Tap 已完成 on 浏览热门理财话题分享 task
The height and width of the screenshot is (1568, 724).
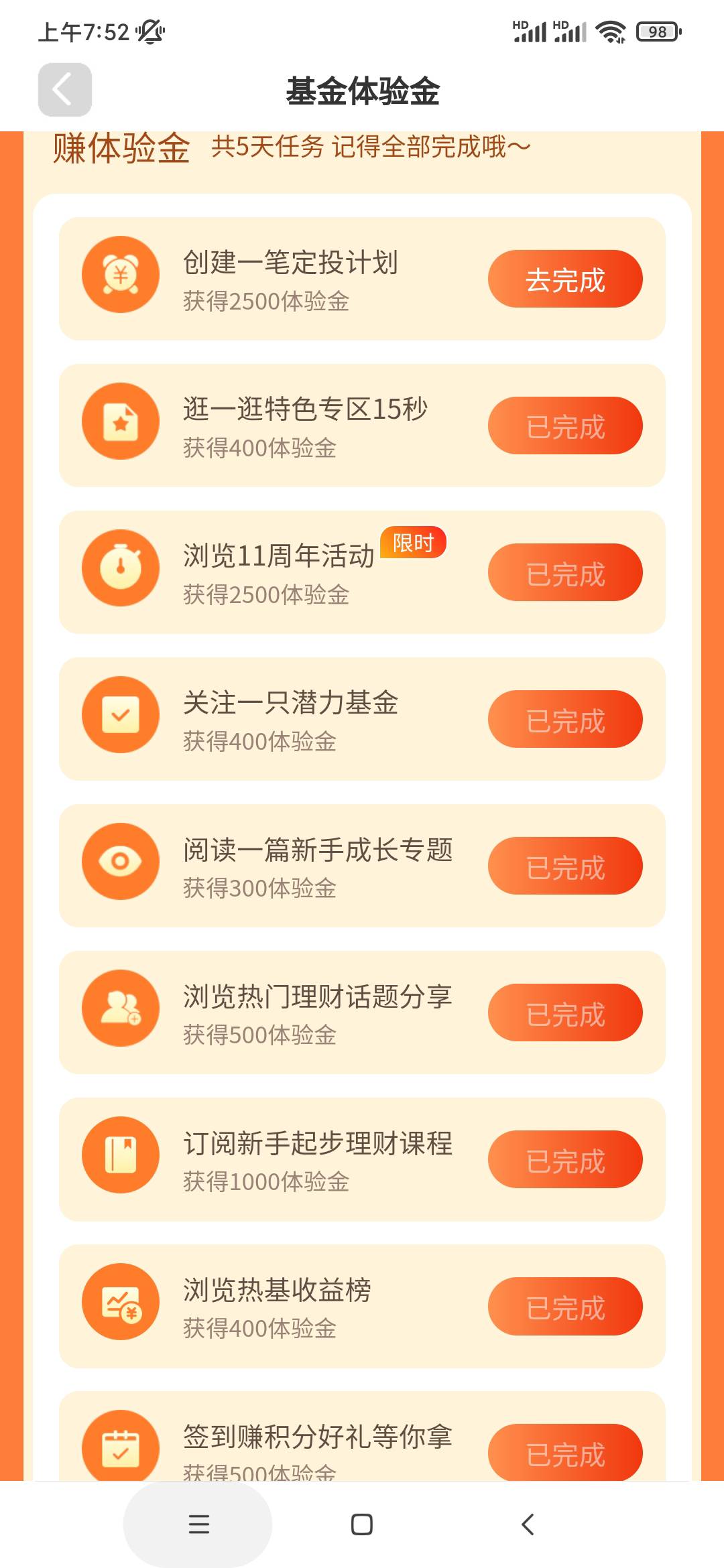click(565, 1013)
